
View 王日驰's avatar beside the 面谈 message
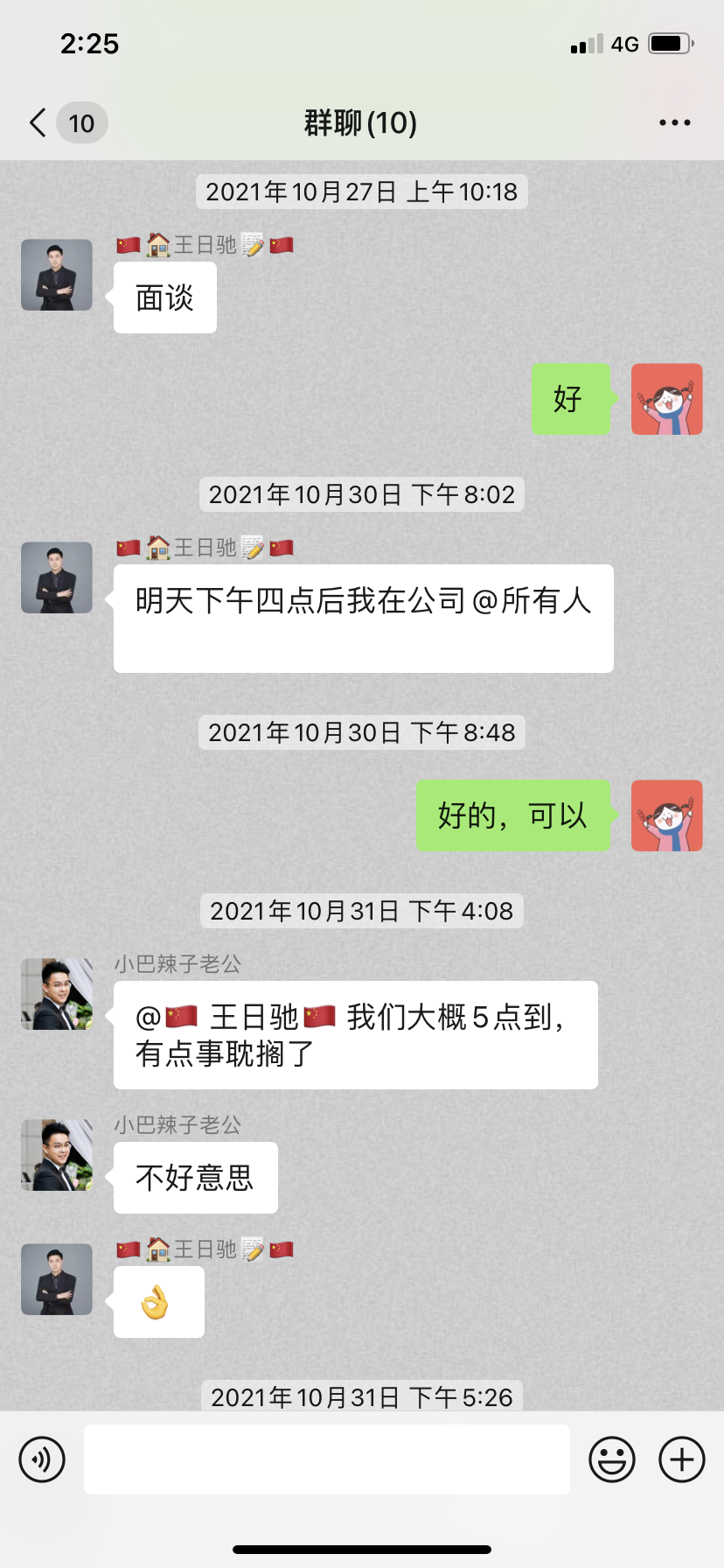57,275
